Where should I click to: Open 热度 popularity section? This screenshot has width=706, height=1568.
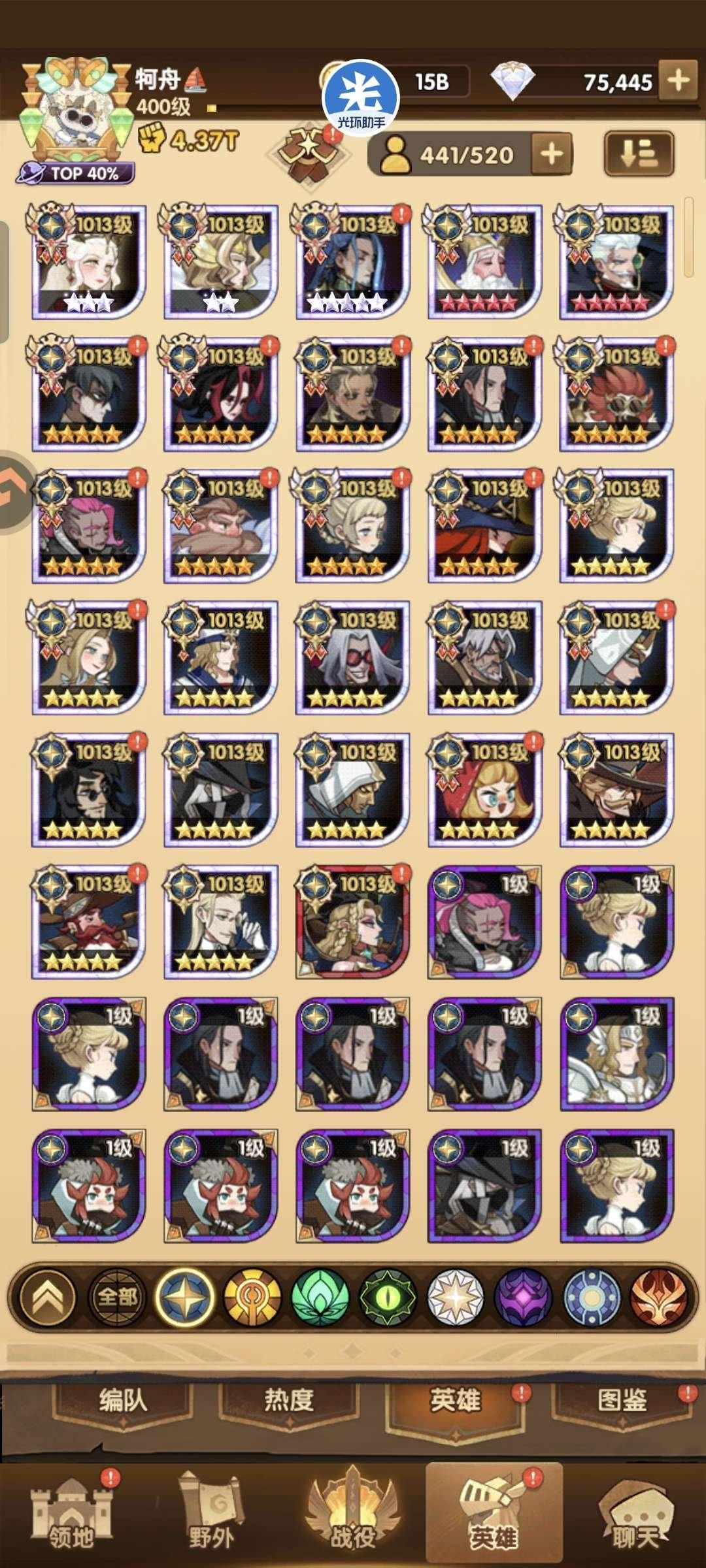[x=289, y=1400]
